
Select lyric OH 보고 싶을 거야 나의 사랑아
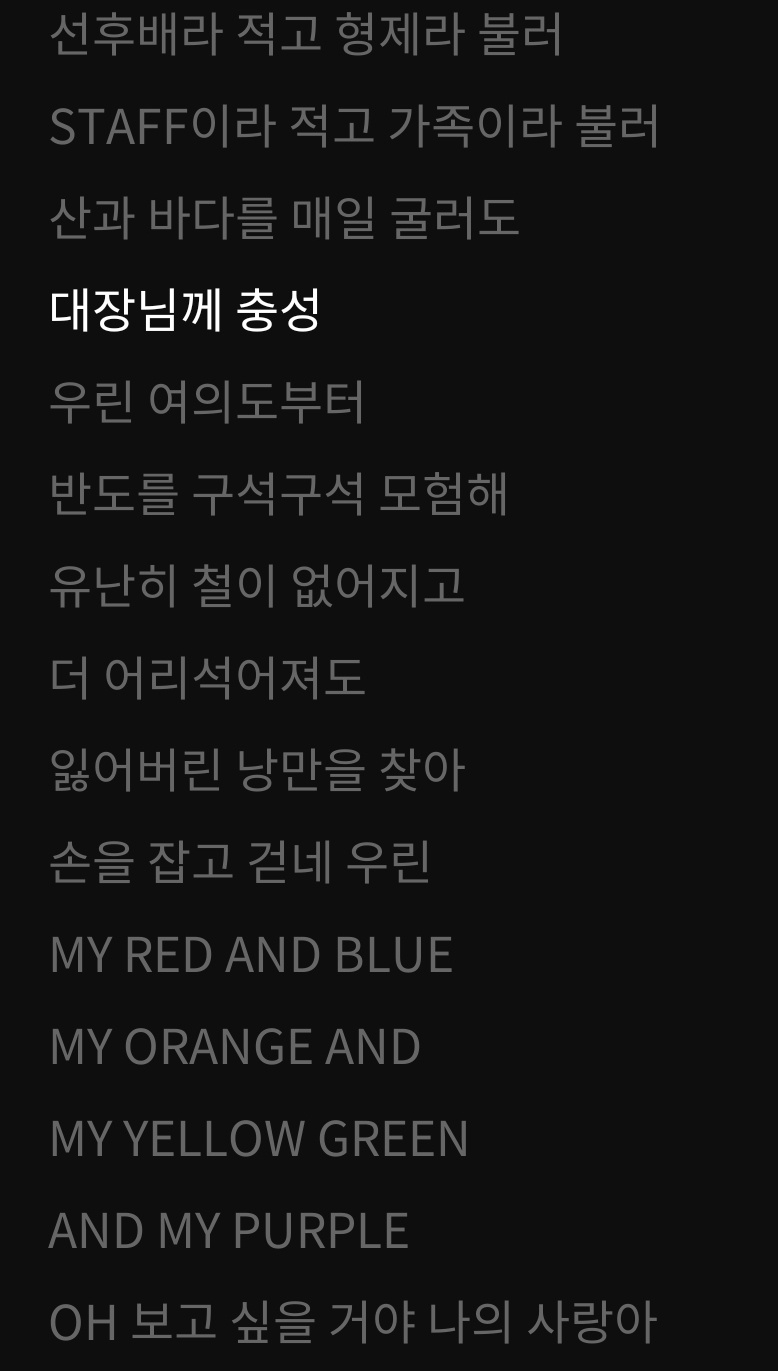point(353,1321)
